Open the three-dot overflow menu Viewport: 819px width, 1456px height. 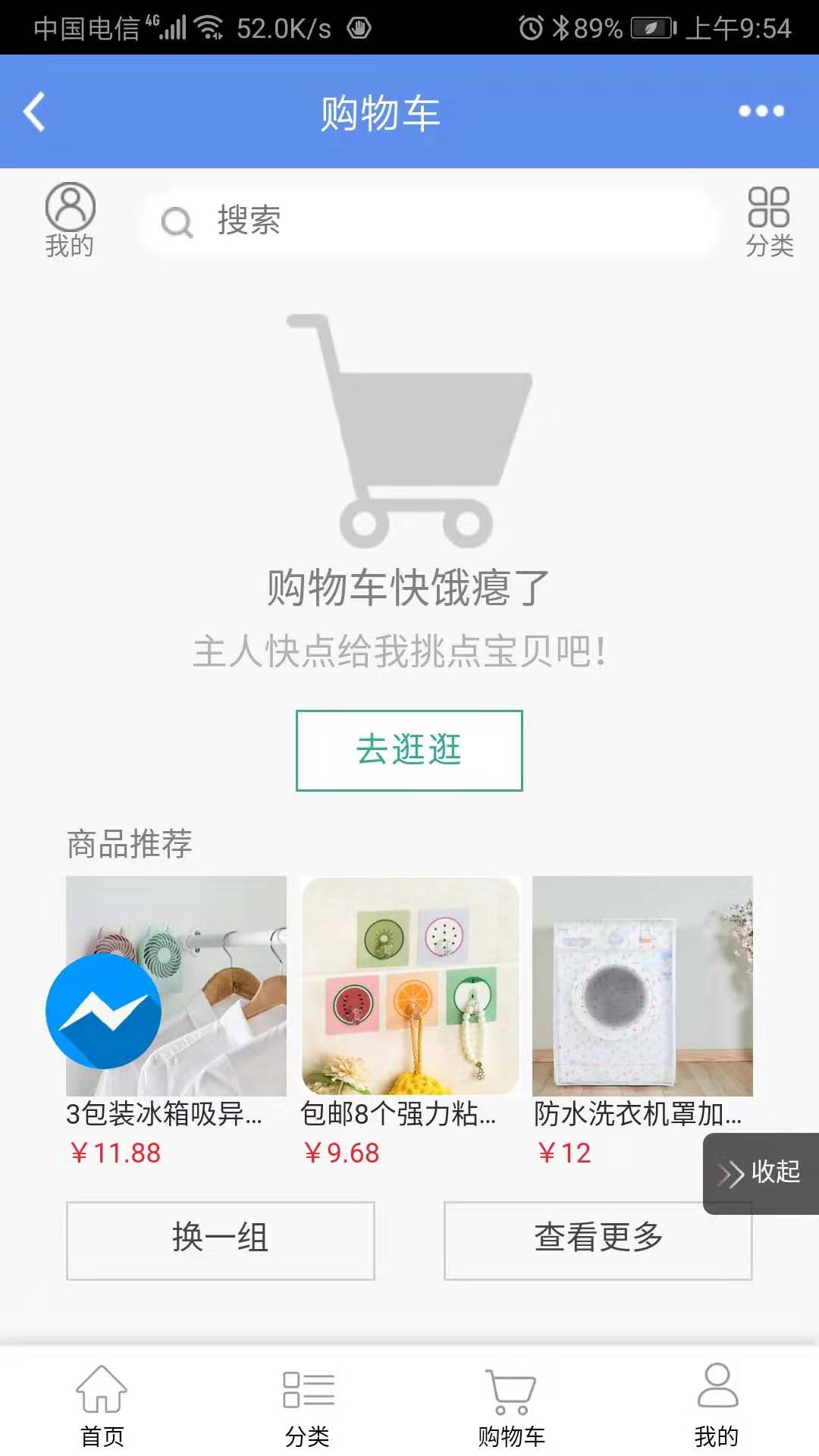pos(761,111)
